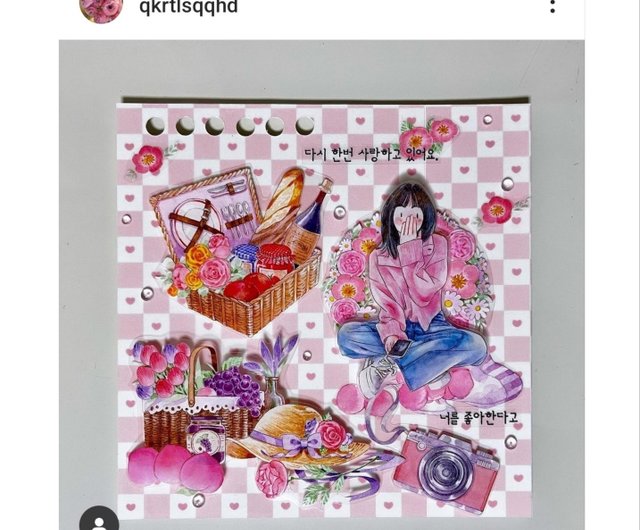The height and width of the screenshot is (530, 640).
Task: View tagged people on the photo
Action: [x=99, y=519]
